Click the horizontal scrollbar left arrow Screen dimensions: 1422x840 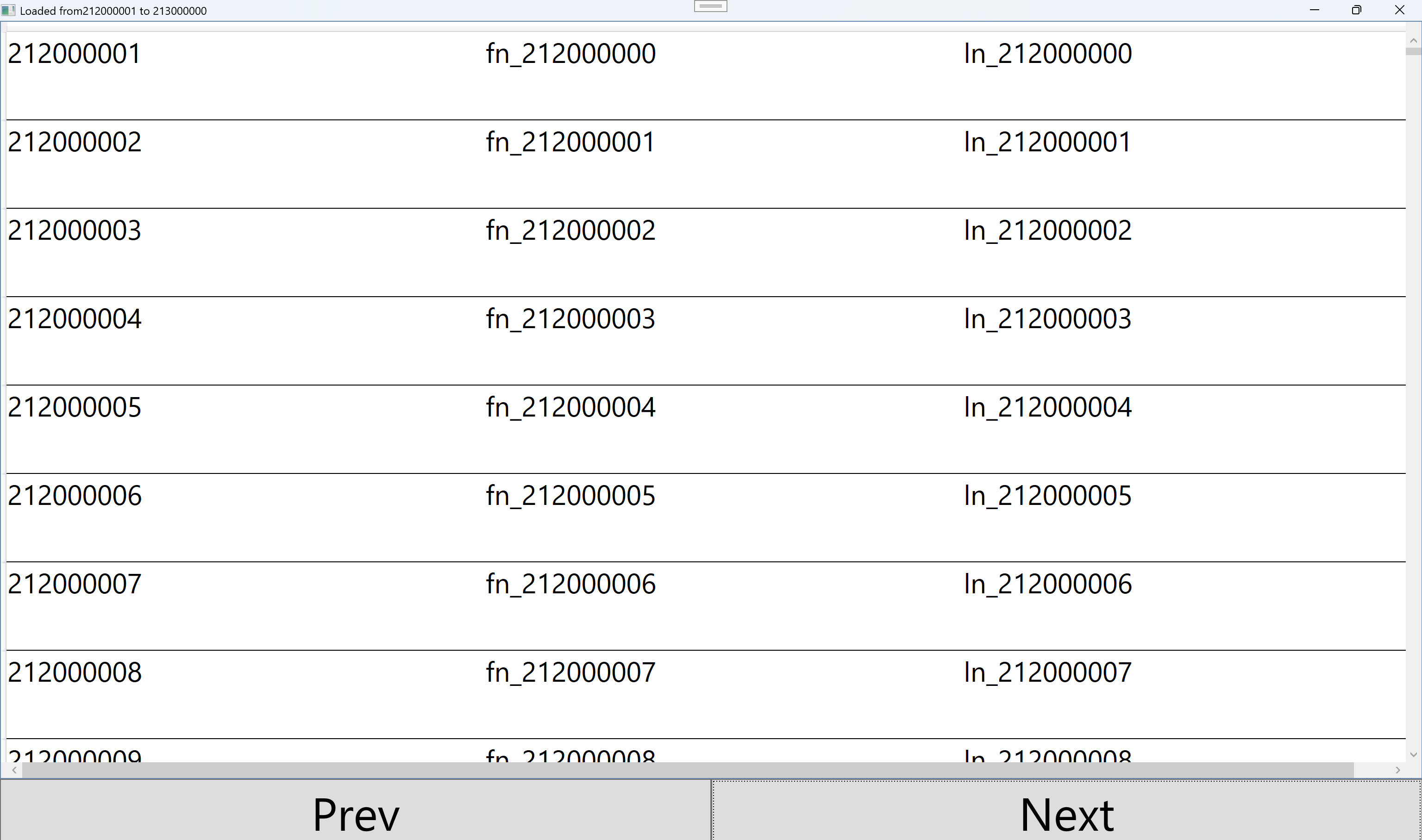point(14,771)
